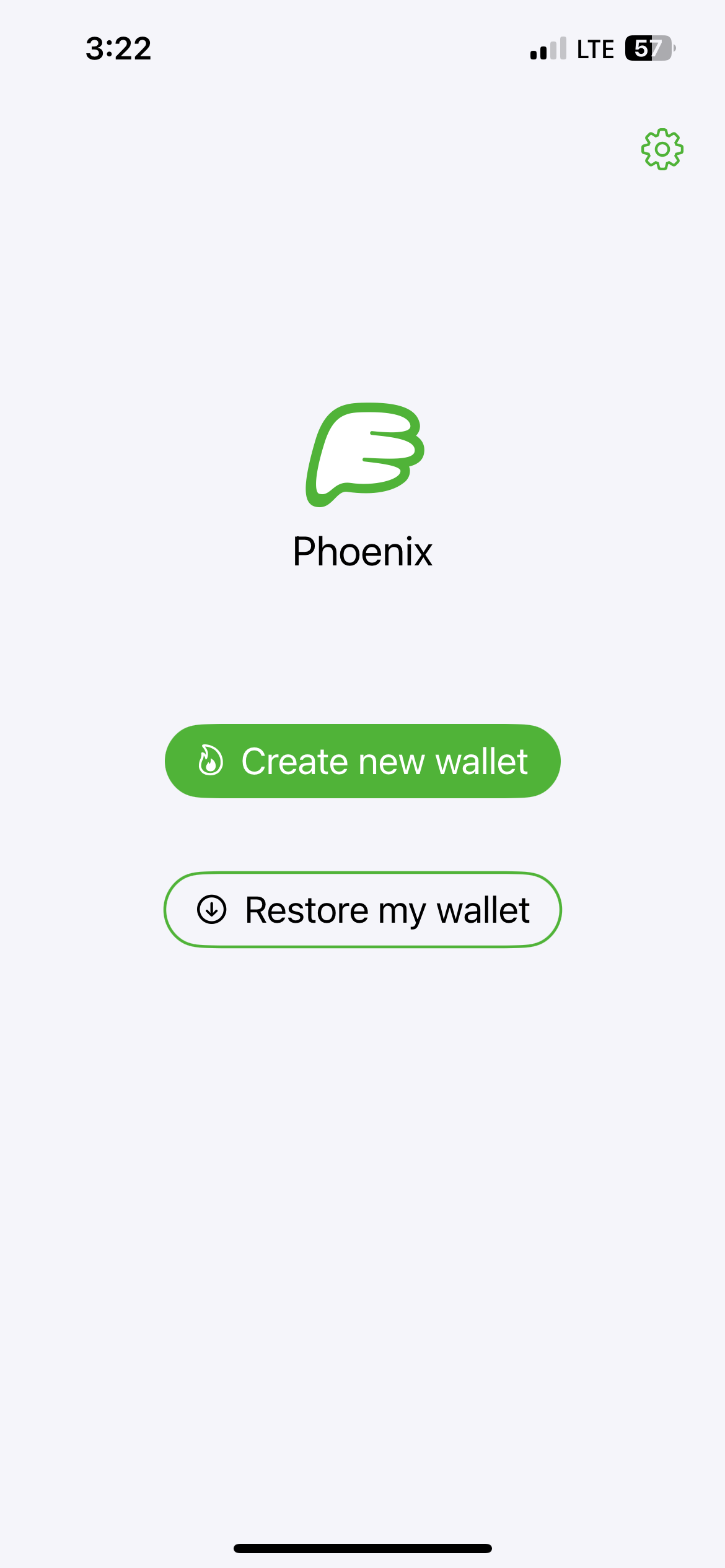Tap the cellular signal bars icon
Viewport: 725px width, 1568px height.
(547, 48)
